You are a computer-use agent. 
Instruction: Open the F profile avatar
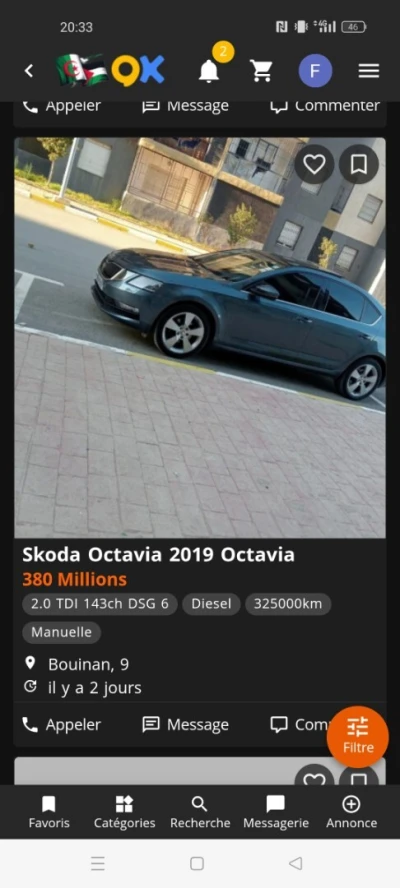tap(316, 71)
